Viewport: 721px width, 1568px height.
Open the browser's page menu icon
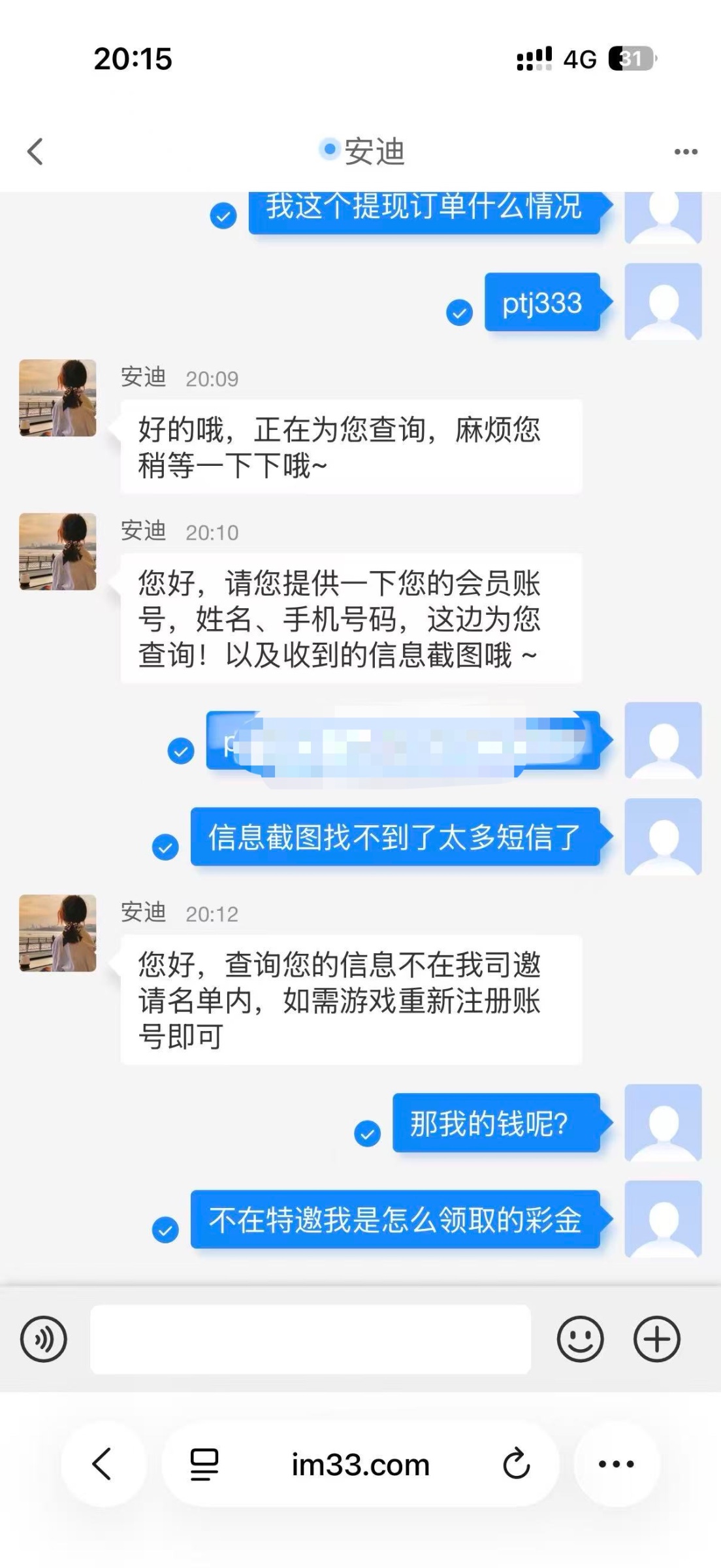pos(204,1463)
